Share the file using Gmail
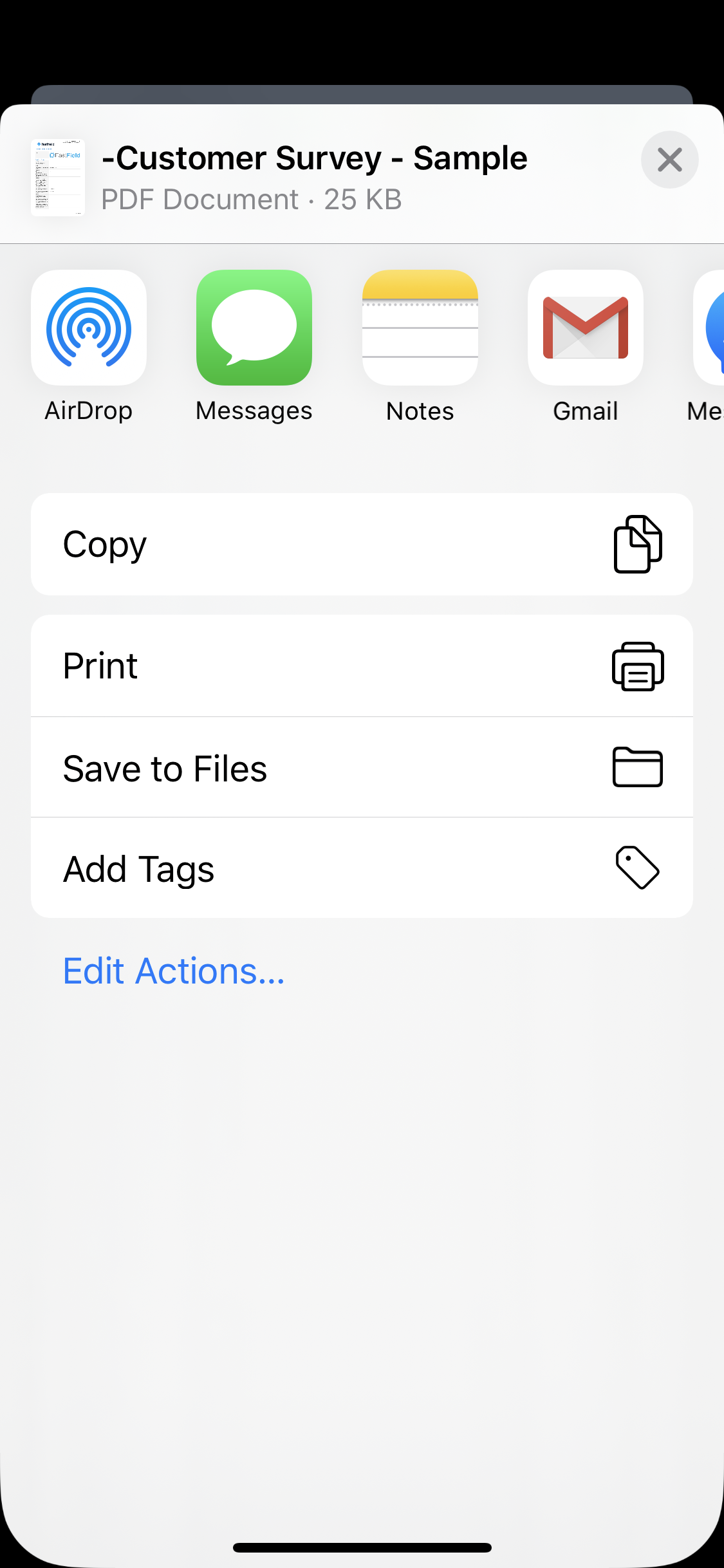724x1568 pixels. 585,328
